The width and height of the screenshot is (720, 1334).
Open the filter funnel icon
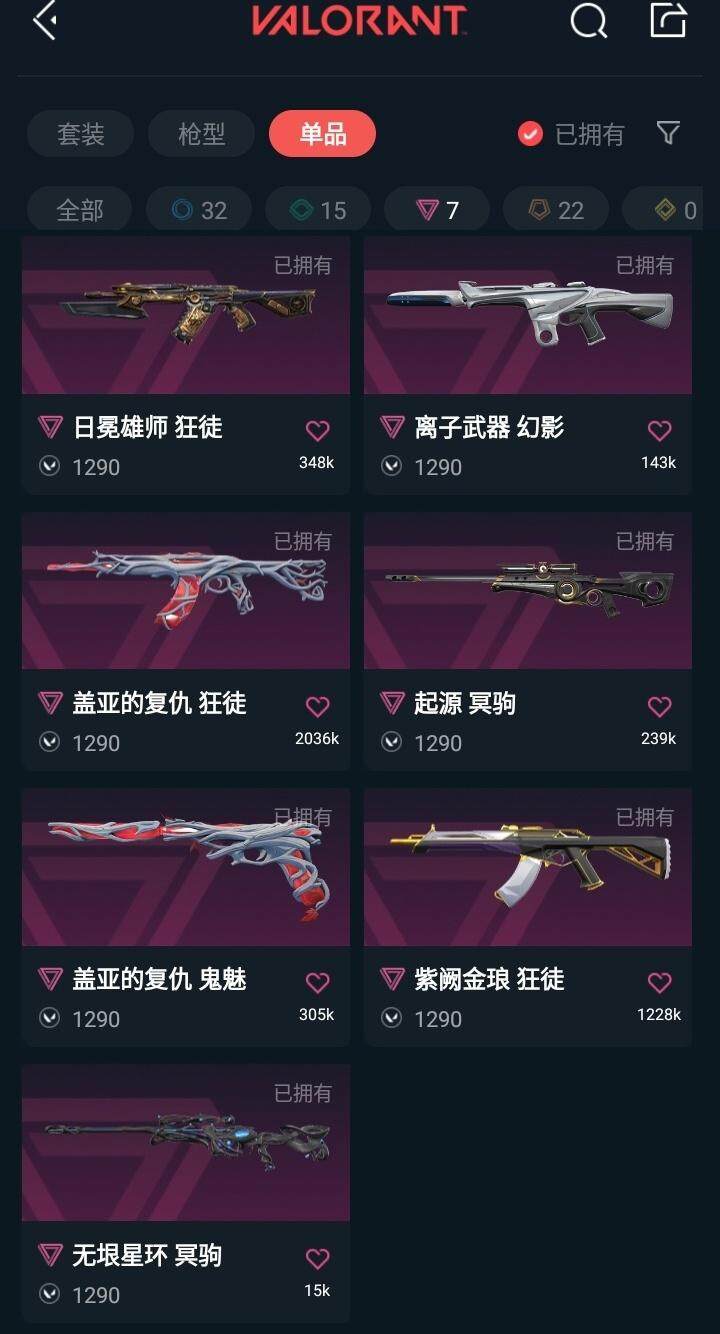[x=668, y=133]
